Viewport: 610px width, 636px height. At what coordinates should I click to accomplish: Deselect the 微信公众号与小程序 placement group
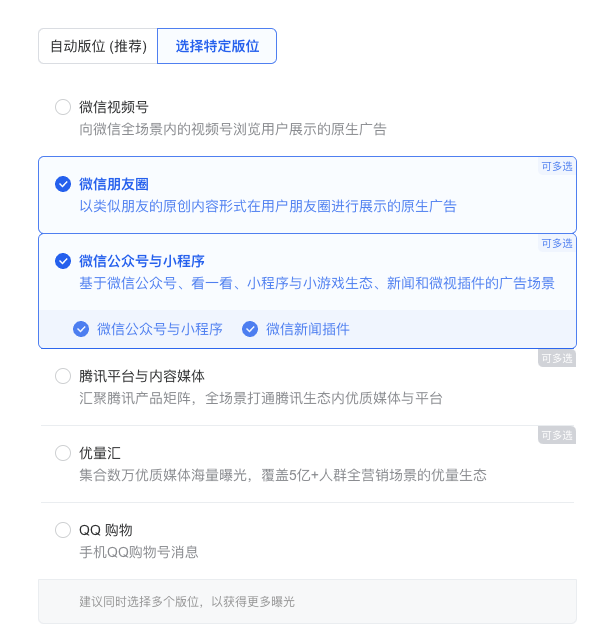(63, 261)
